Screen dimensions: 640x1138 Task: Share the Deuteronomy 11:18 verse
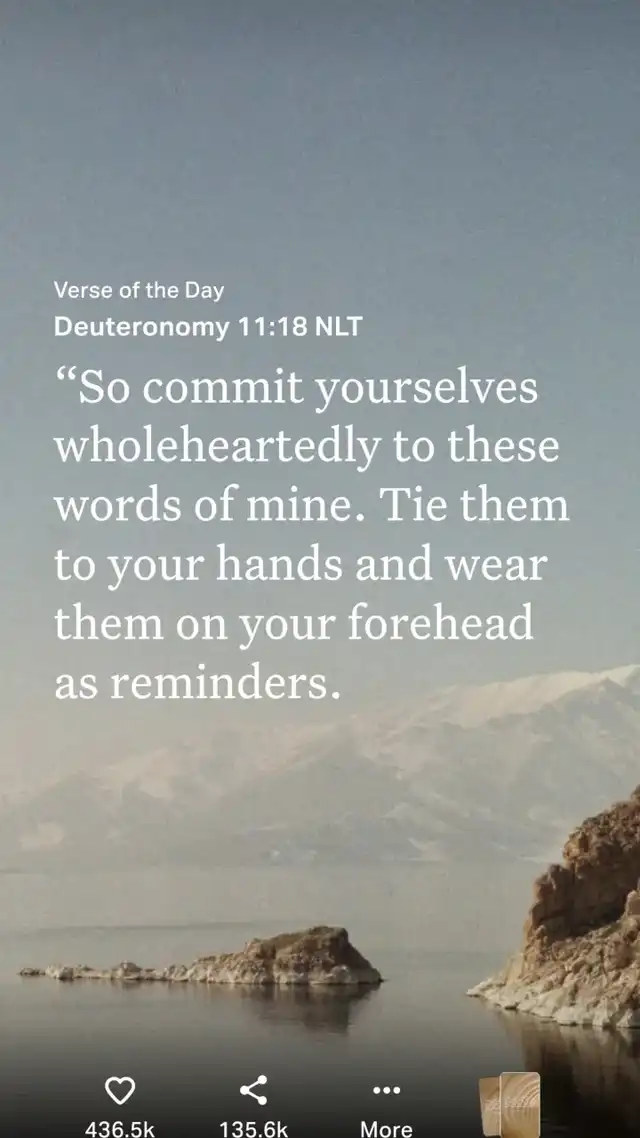tap(254, 1091)
